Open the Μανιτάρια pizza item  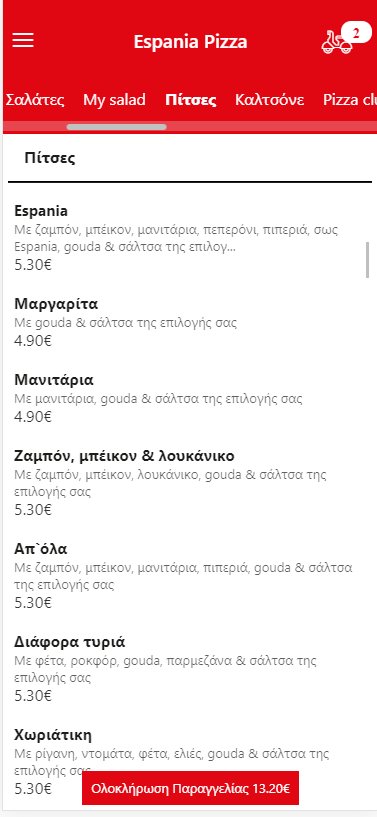[185, 398]
